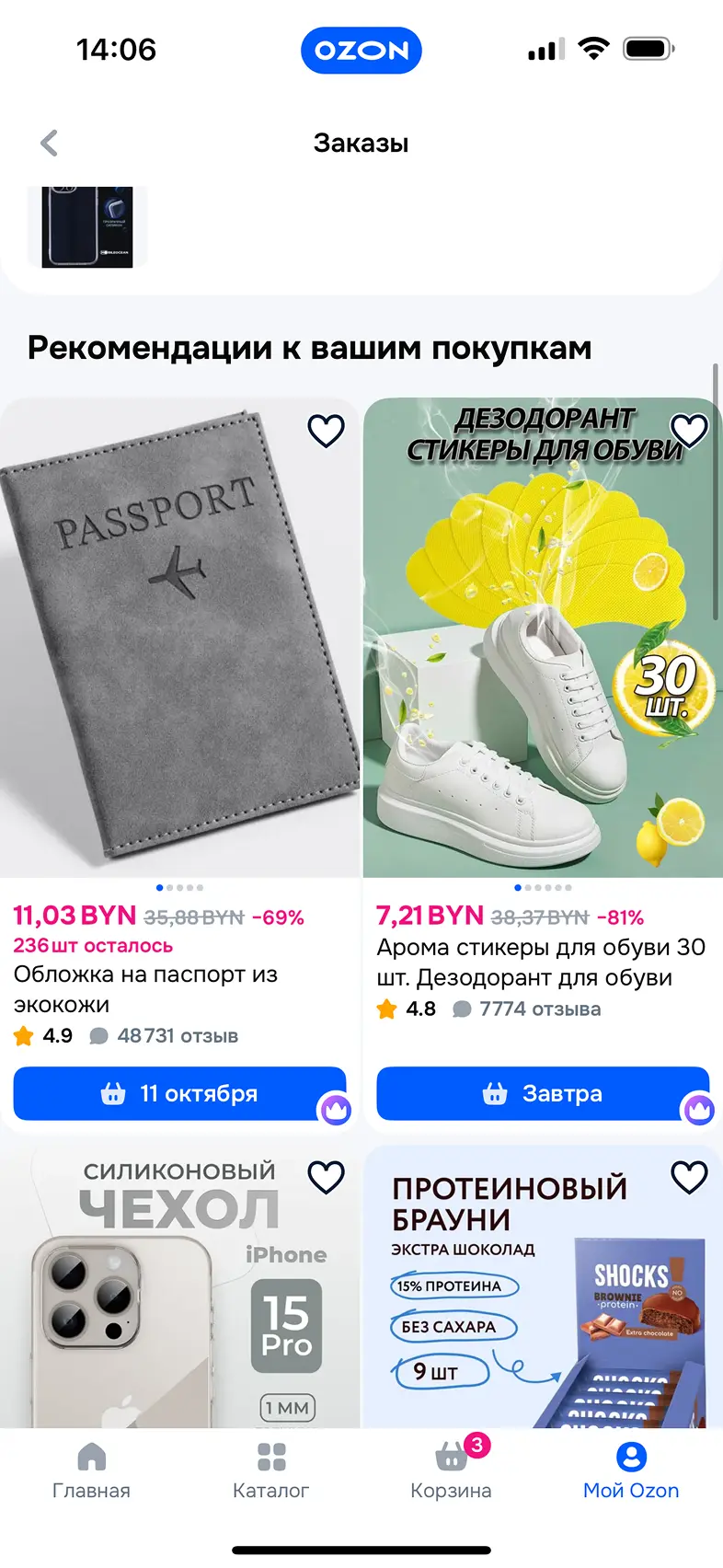Go to the Корзина tab
The image size is (723, 1568).
451,1470
